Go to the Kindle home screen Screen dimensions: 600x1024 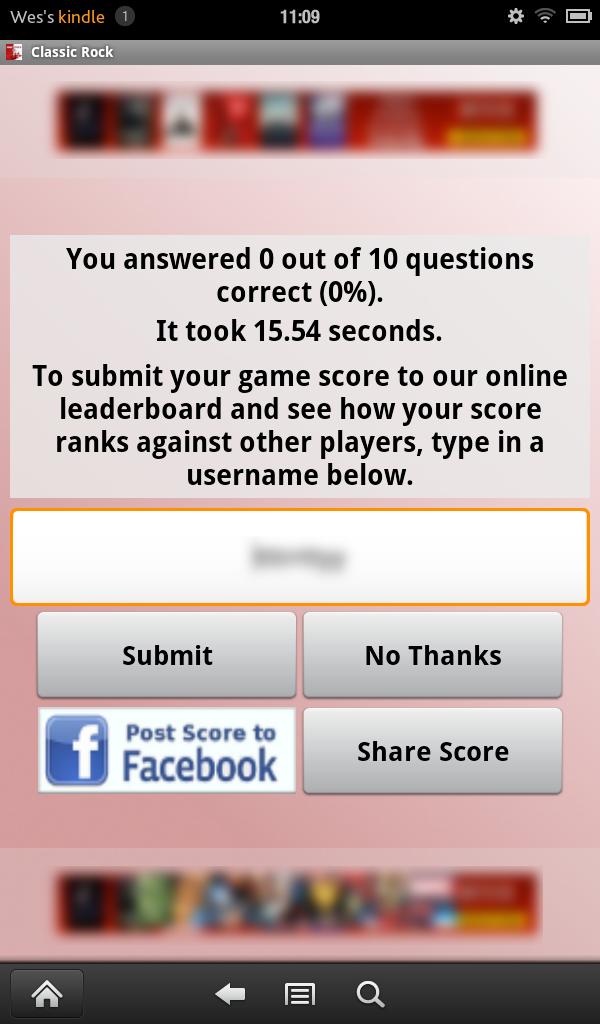tap(47, 994)
